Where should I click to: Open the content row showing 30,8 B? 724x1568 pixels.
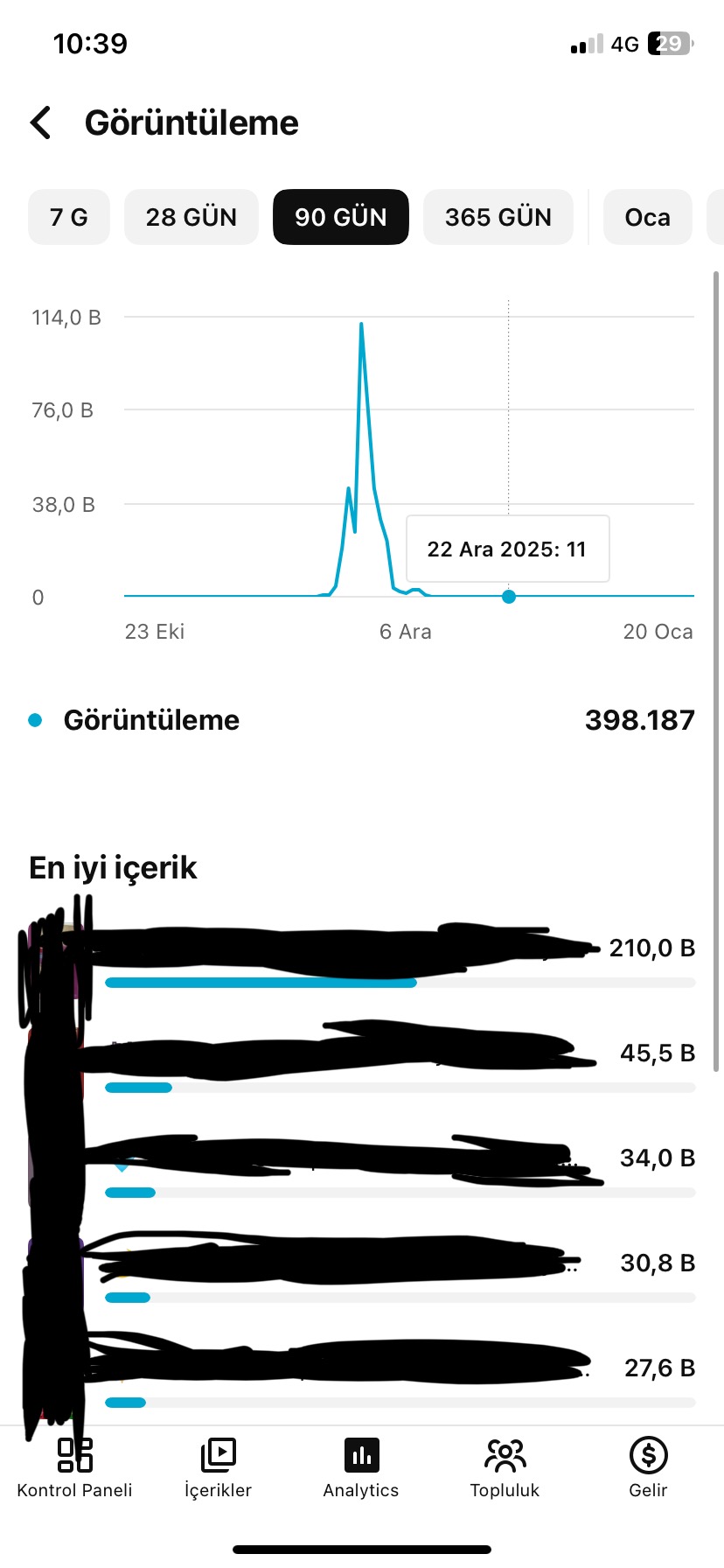coord(362,1270)
